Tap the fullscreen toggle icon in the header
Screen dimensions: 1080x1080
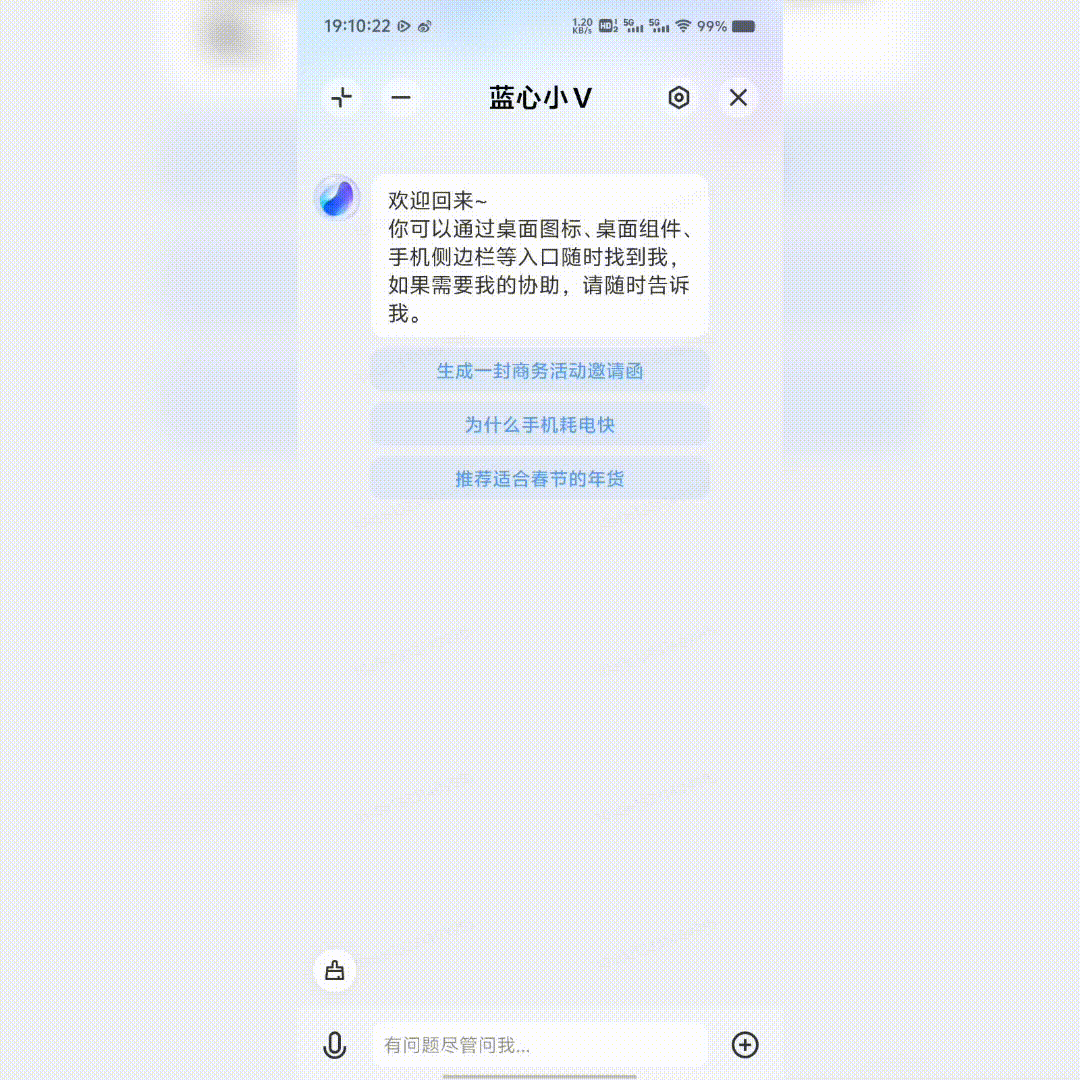pos(342,98)
